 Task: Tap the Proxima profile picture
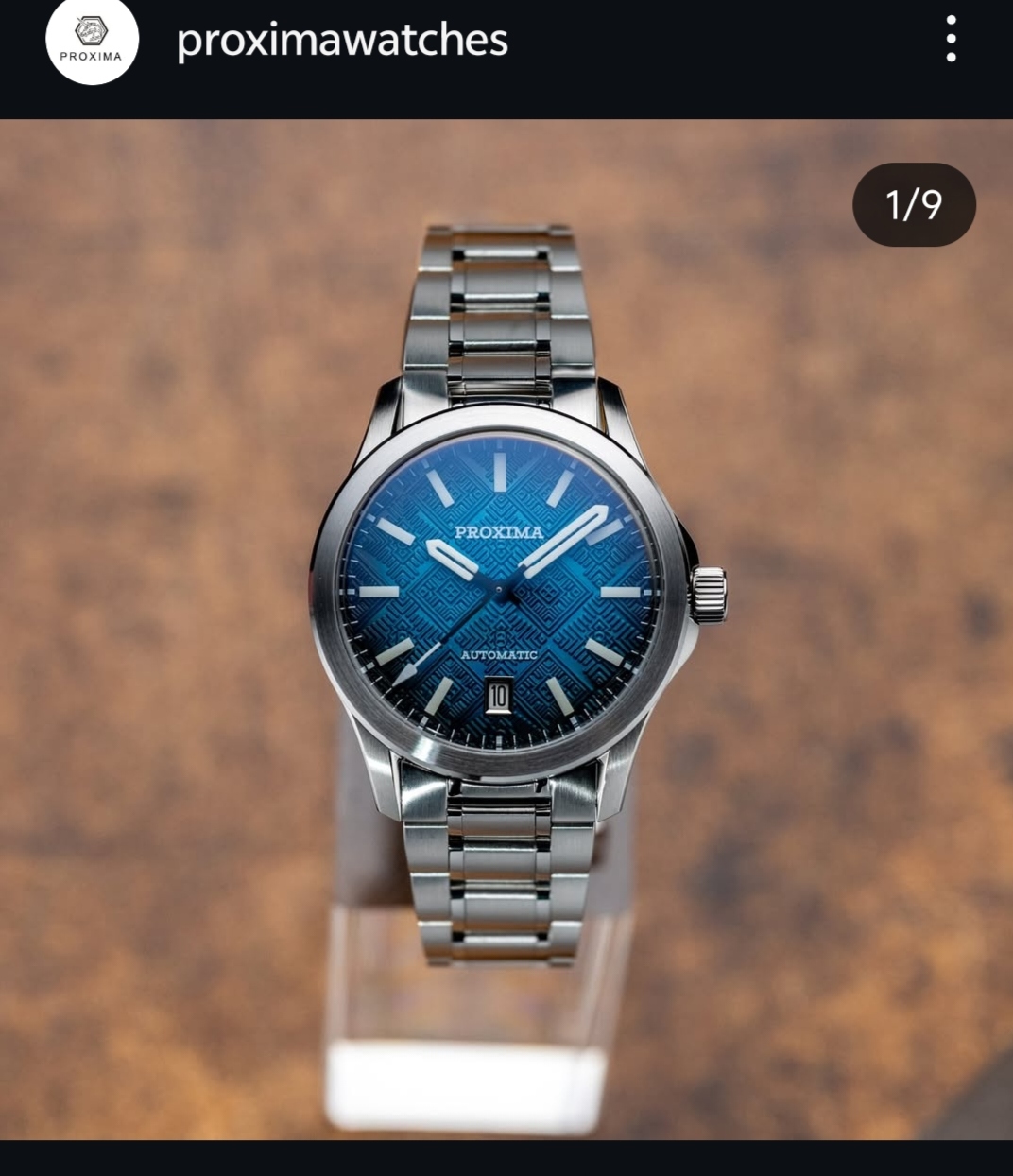click(x=92, y=41)
